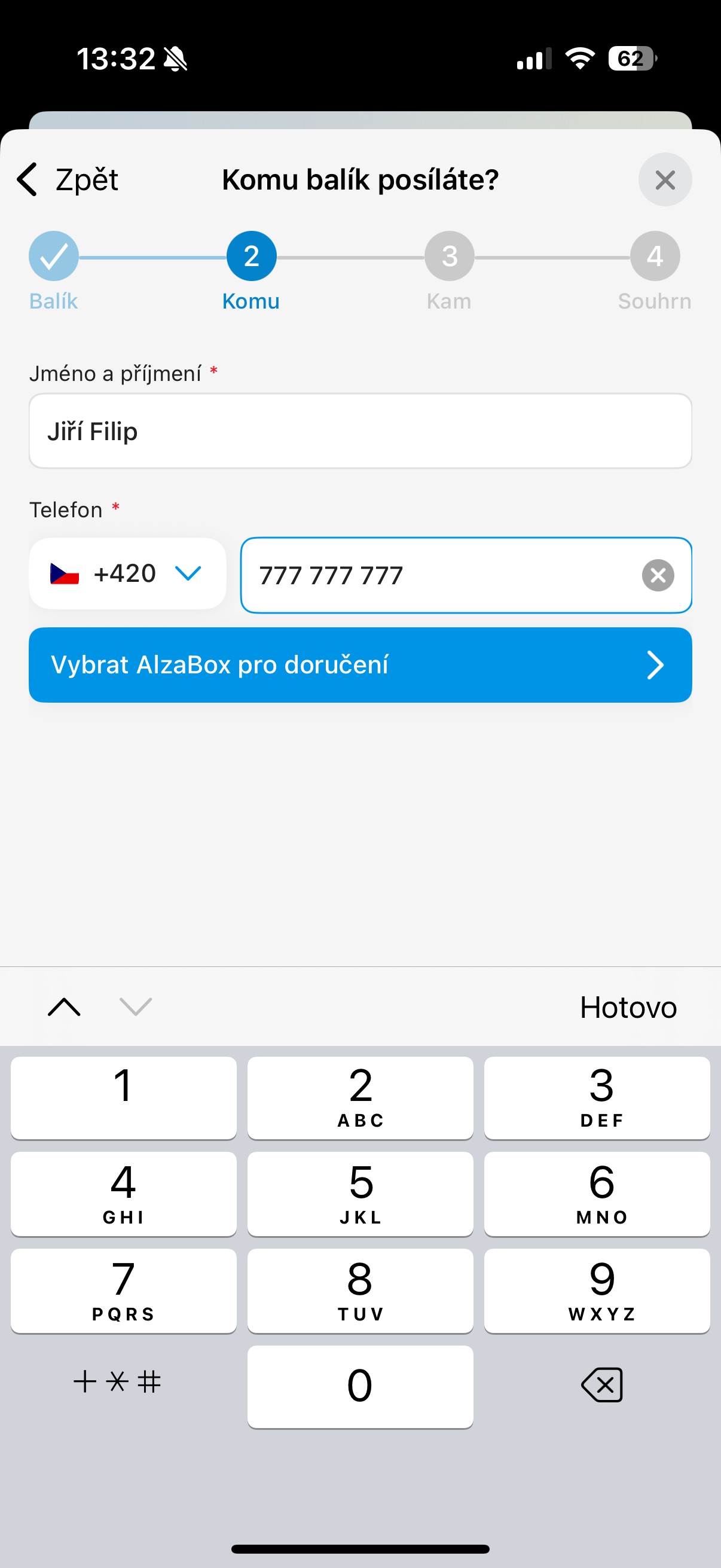Open the +420 country code dropdown
The image size is (721, 1568).
[x=127, y=573]
